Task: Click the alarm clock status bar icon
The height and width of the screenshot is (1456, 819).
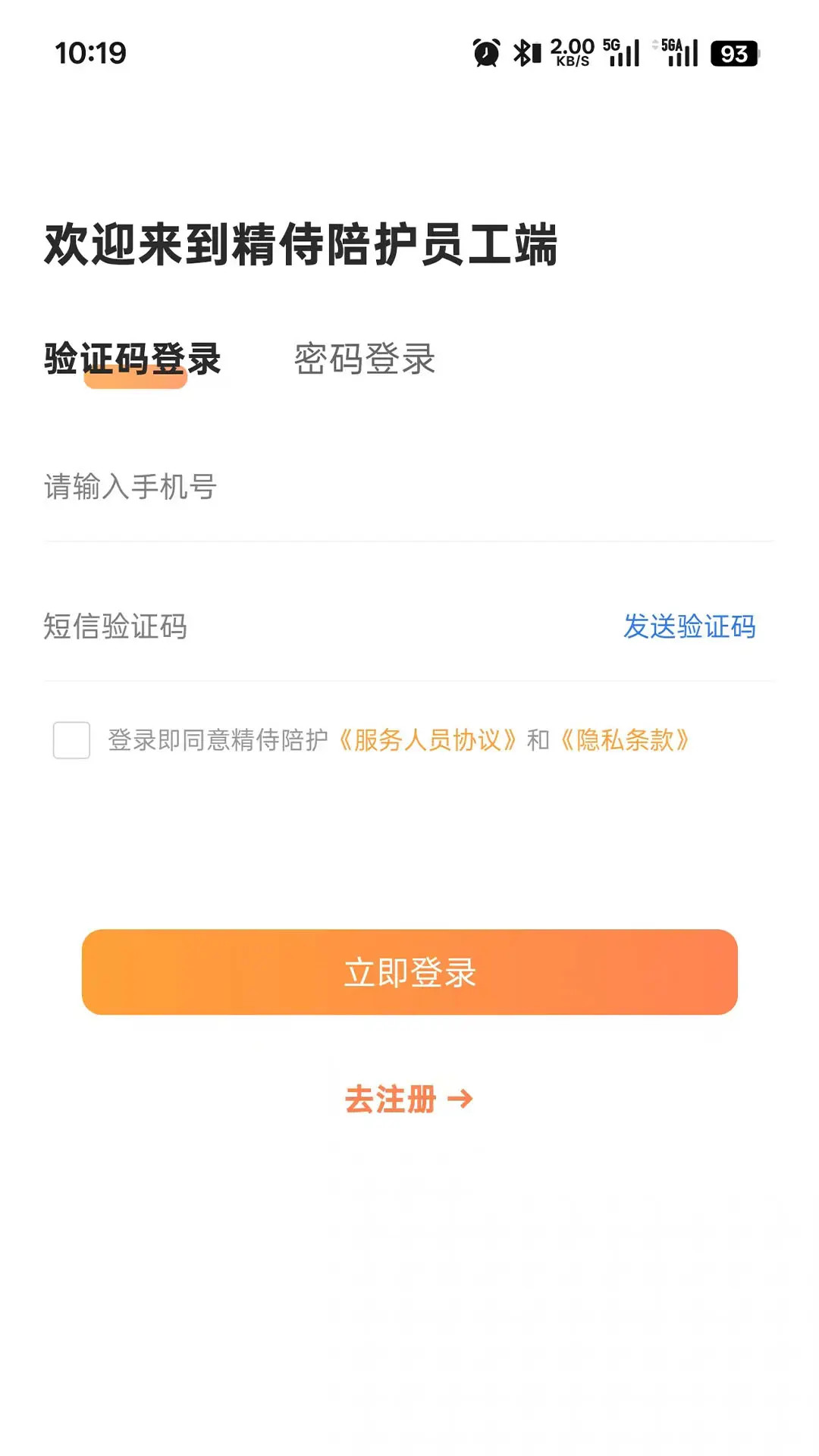Action: [x=488, y=52]
